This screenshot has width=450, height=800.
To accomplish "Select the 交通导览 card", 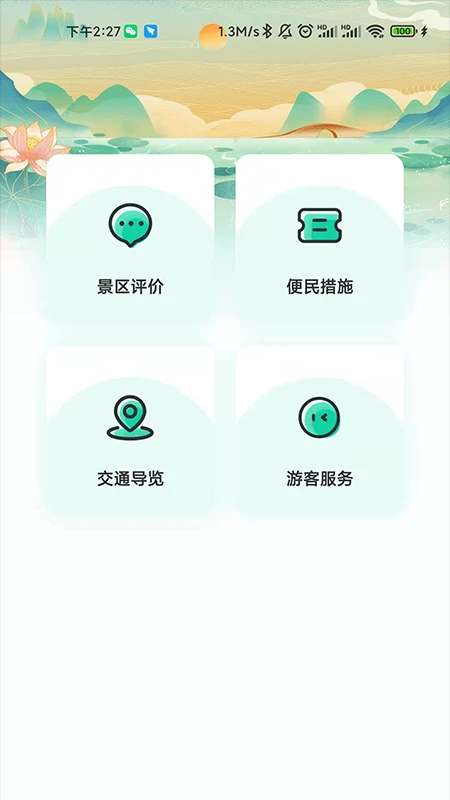I will click(130, 432).
